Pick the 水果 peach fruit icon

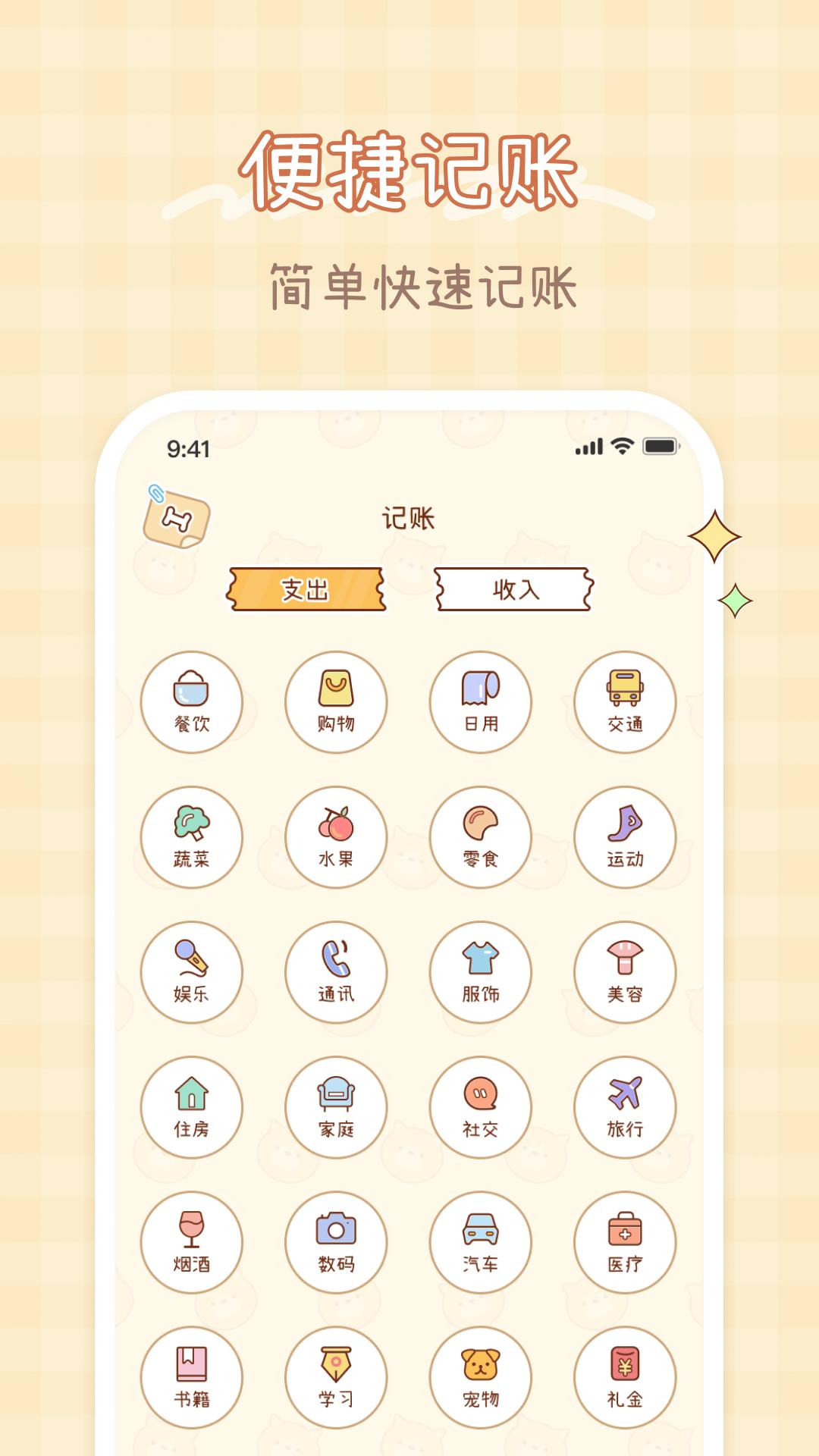(x=336, y=837)
